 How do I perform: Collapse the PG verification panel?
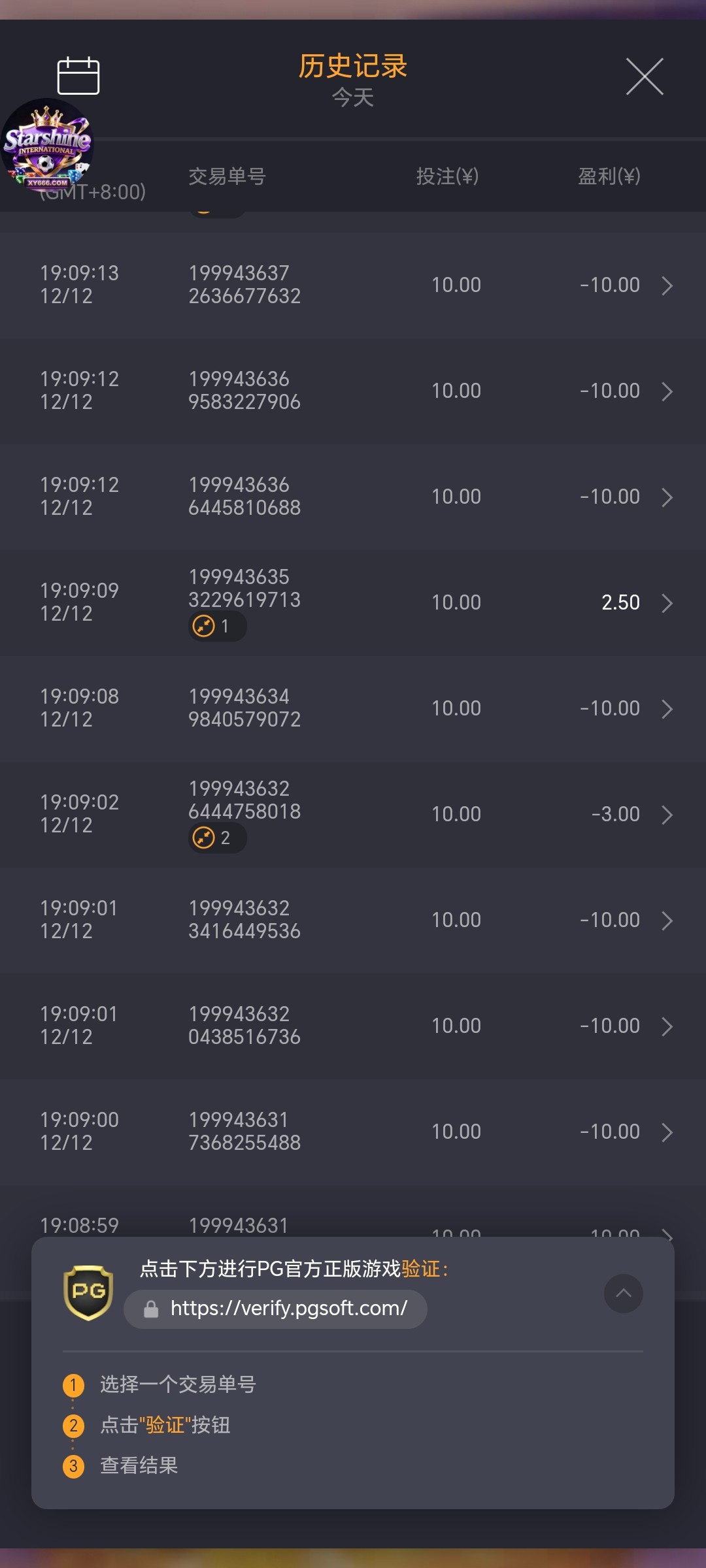point(623,1294)
